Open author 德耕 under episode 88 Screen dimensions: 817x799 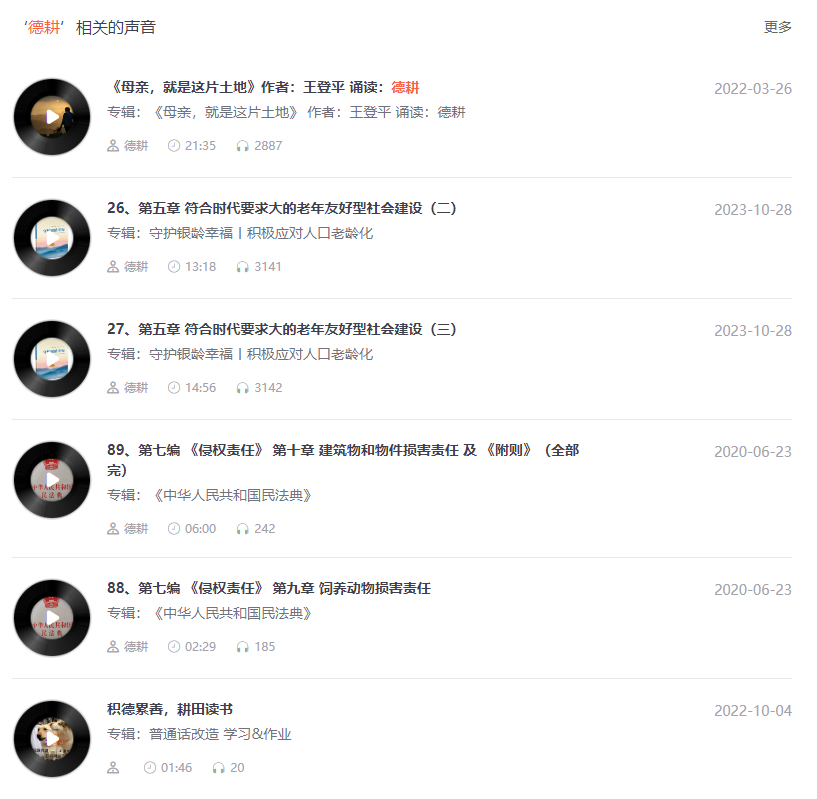pos(135,647)
